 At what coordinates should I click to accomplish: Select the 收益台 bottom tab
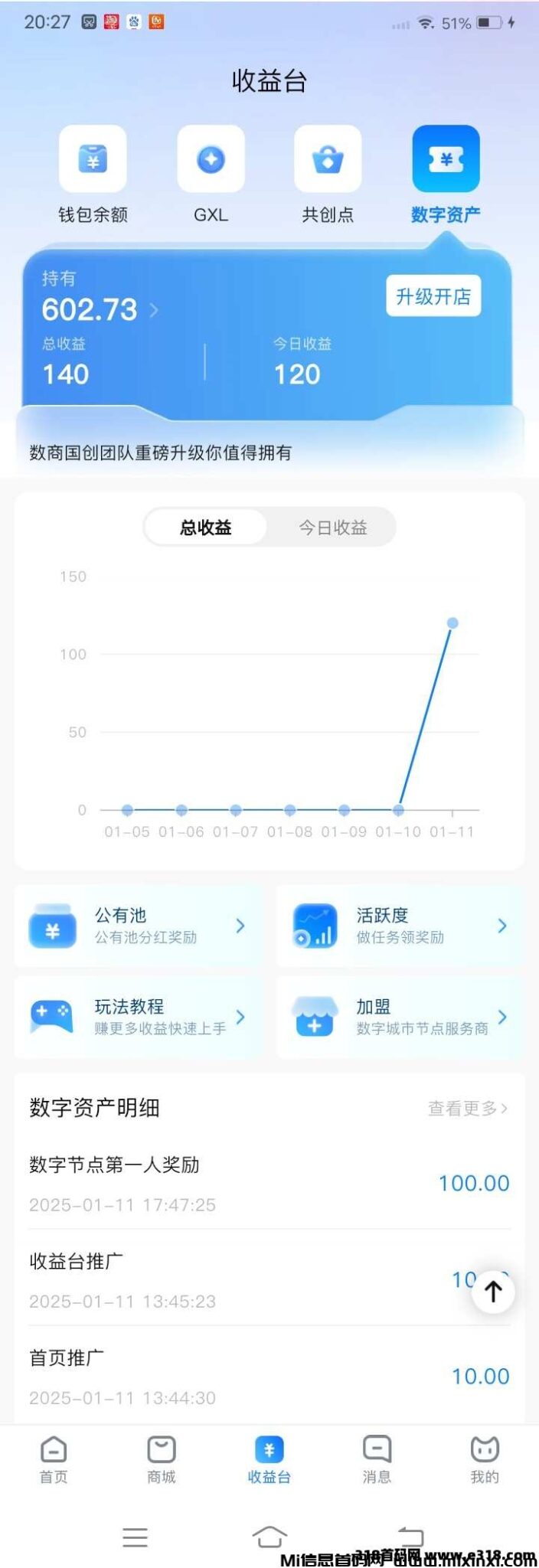click(x=269, y=1459)
